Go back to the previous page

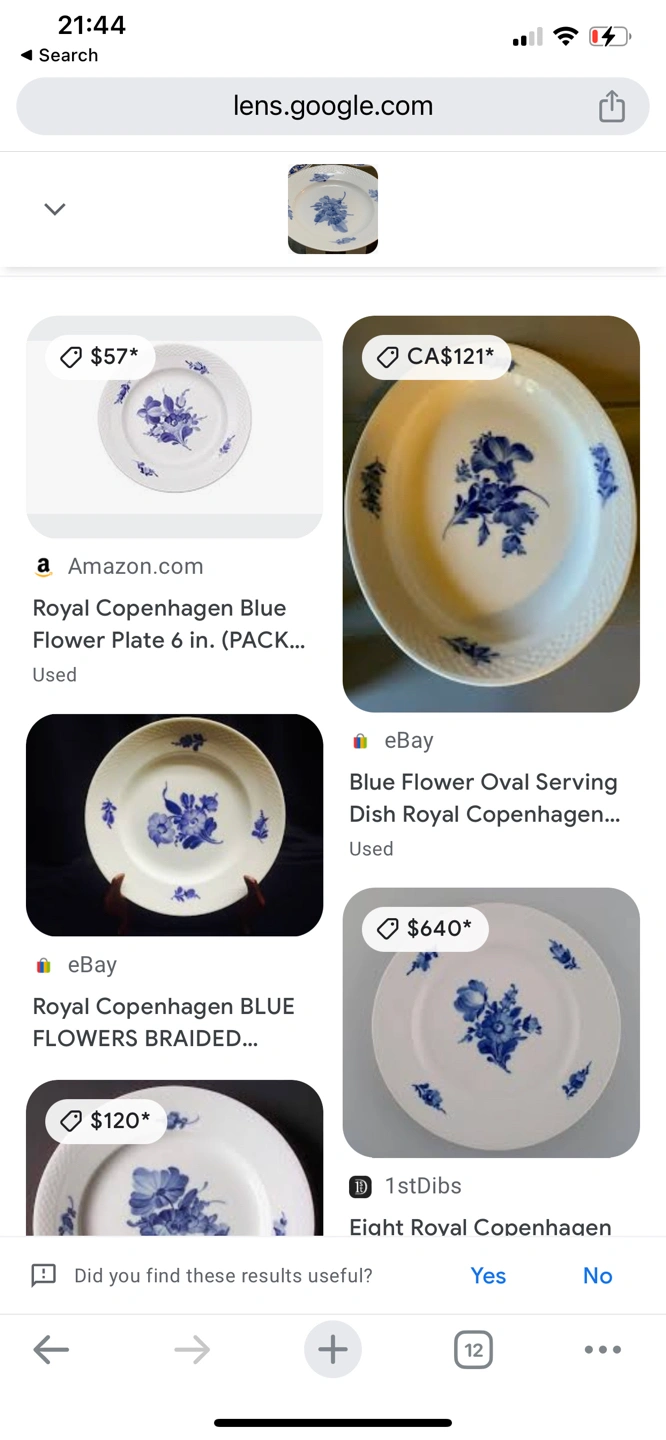[x=51, y=1350]
